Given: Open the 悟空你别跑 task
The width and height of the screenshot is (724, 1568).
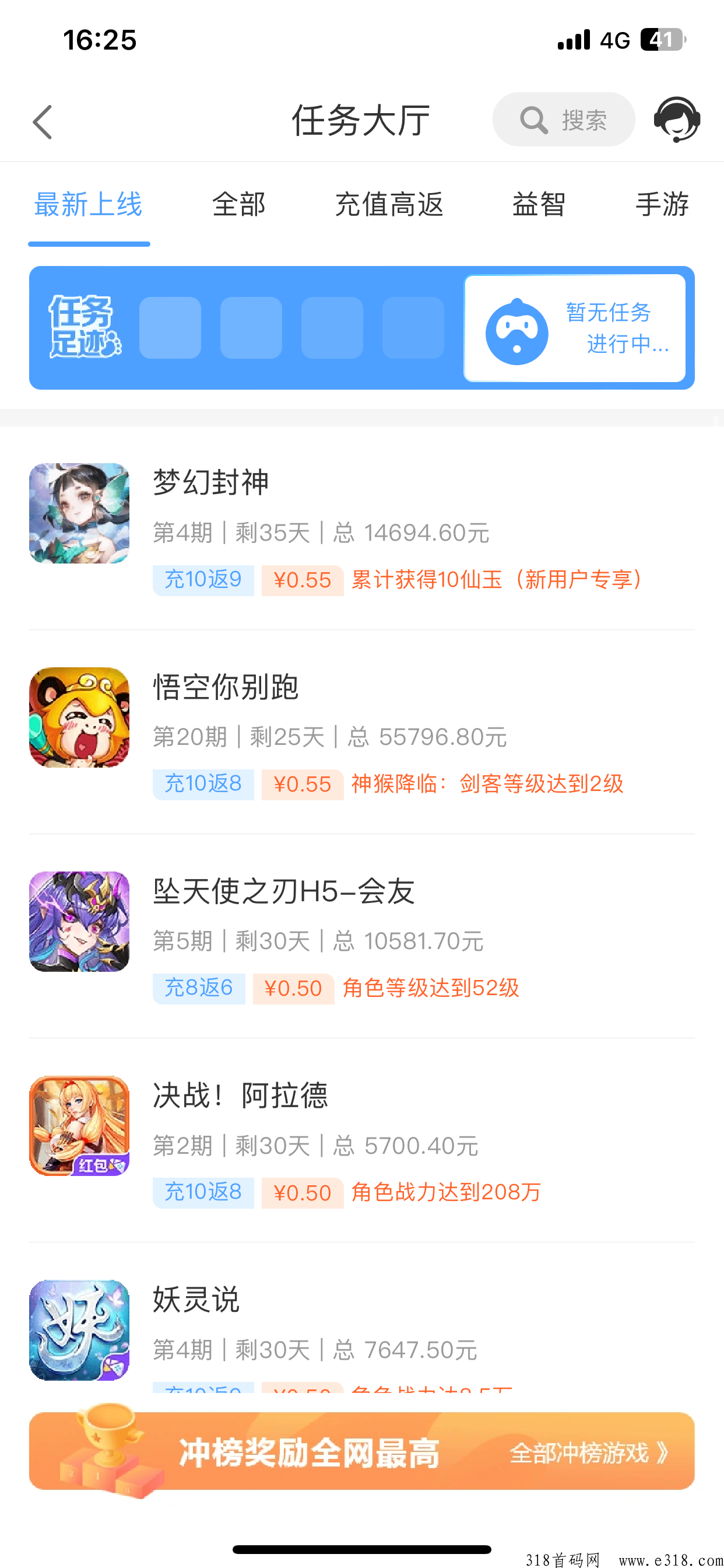Looking at the screenshot, I should coord(362,732).
